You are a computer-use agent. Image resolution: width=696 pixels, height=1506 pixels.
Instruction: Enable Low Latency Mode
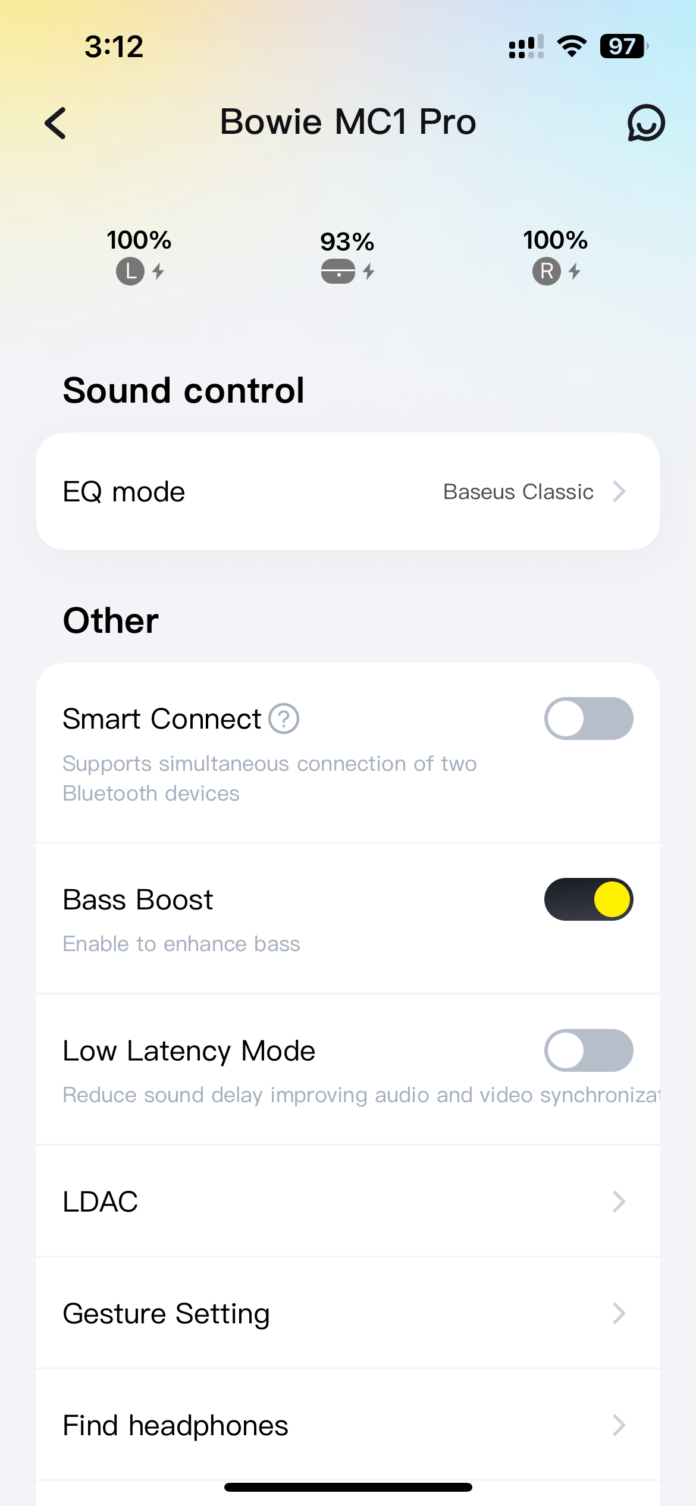(588, 1051)
